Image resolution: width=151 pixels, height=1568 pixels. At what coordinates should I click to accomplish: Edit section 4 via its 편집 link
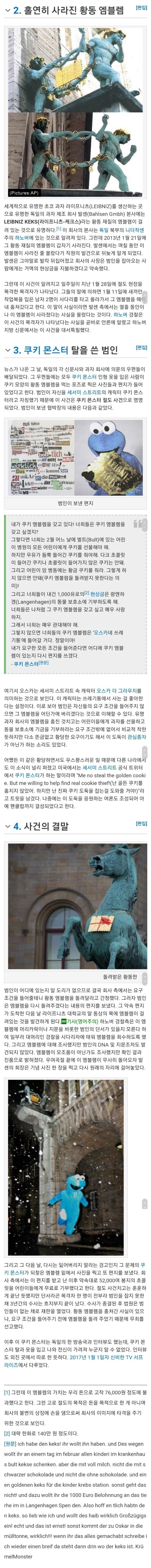pos(141,823)
